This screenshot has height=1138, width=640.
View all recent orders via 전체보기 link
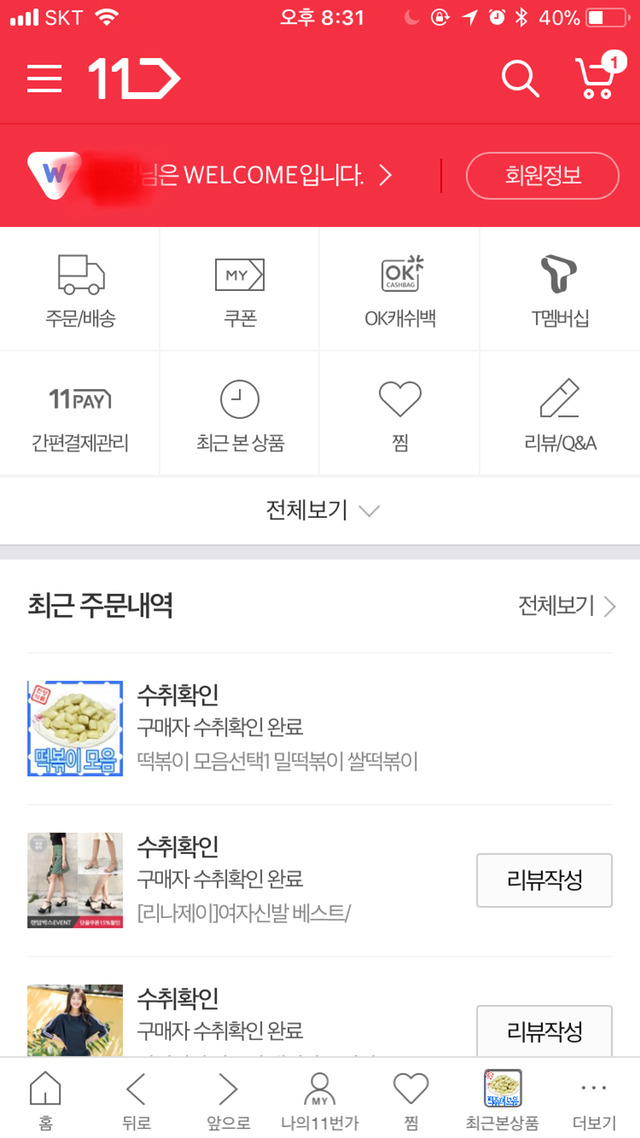click(x=566, y=606)
